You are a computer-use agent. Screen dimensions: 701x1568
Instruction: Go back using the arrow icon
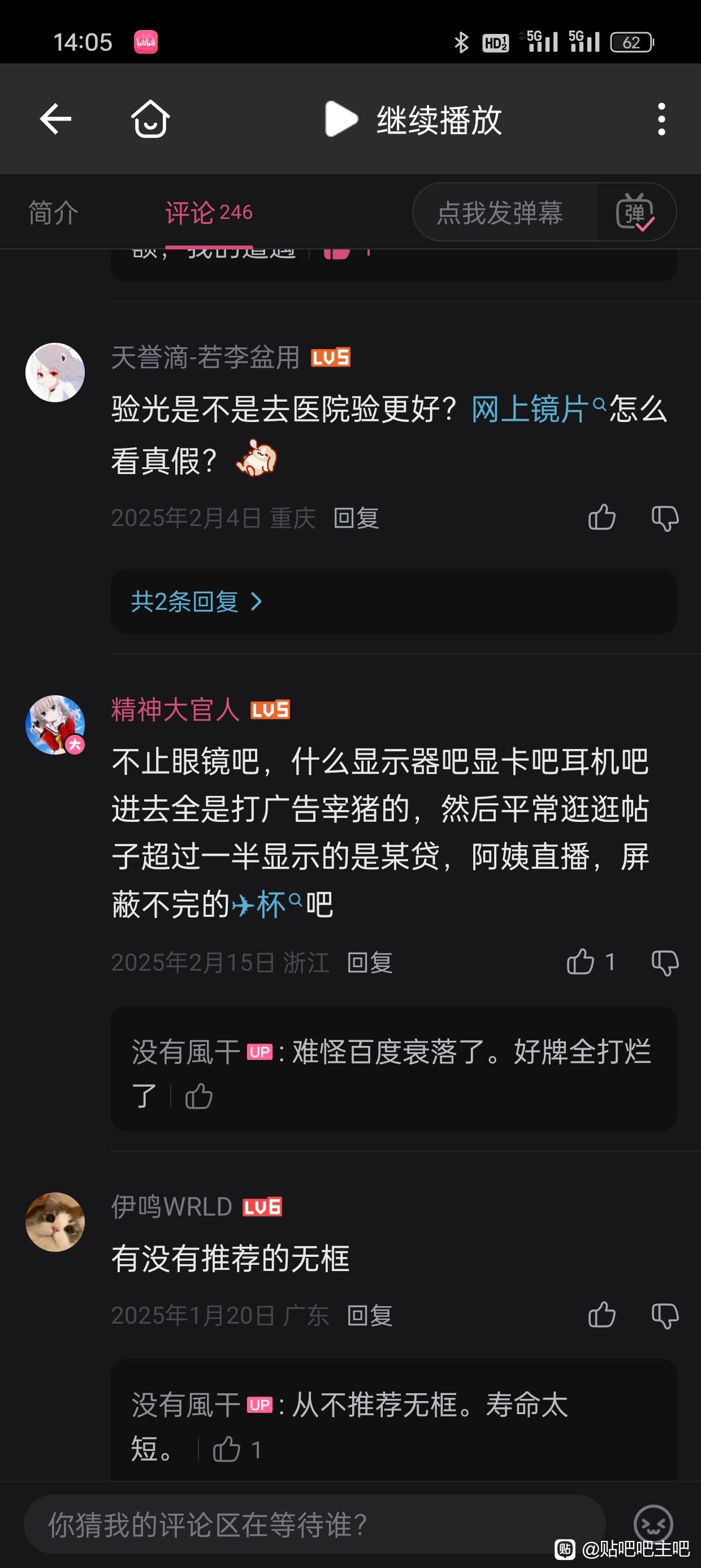tap(55, 119)
